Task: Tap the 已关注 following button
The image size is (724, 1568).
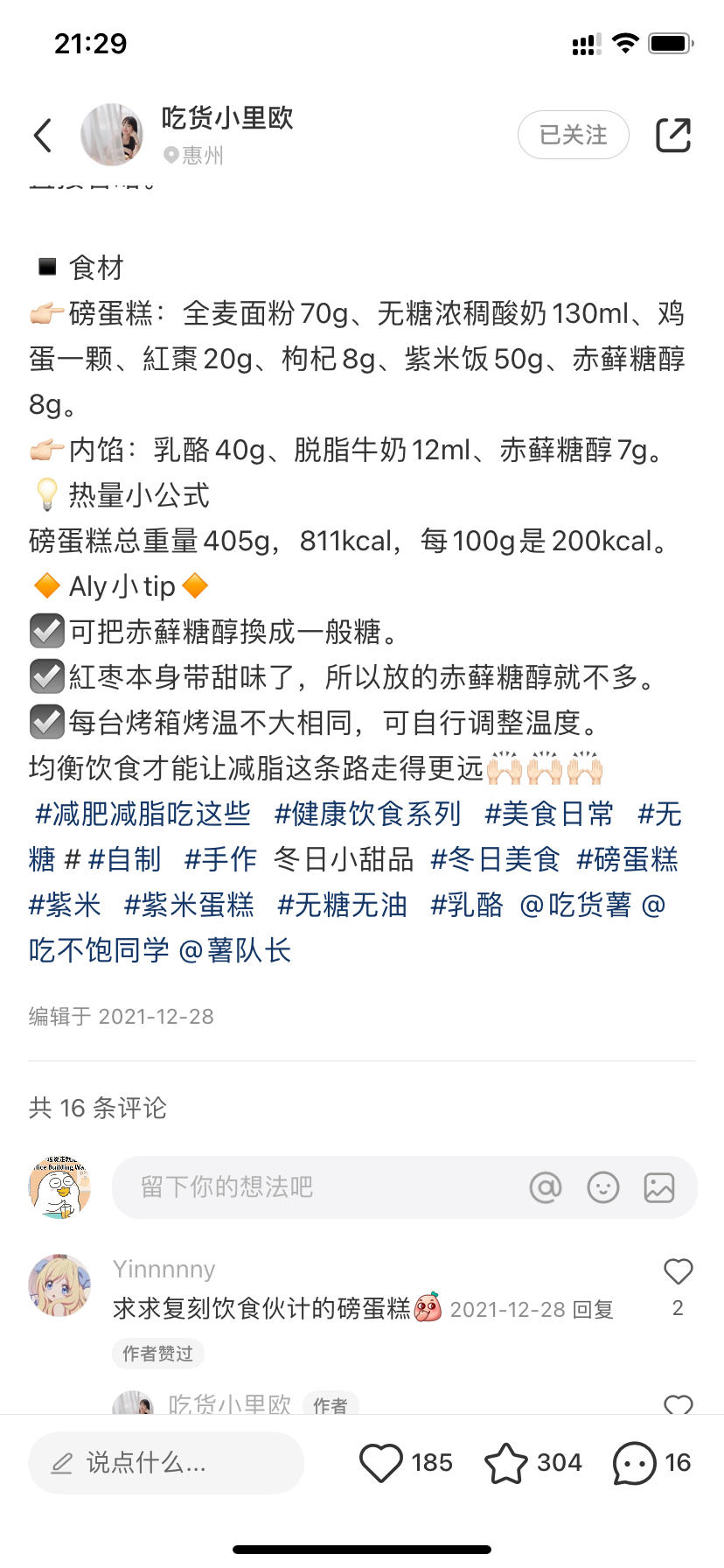Action: pos(573,135)
